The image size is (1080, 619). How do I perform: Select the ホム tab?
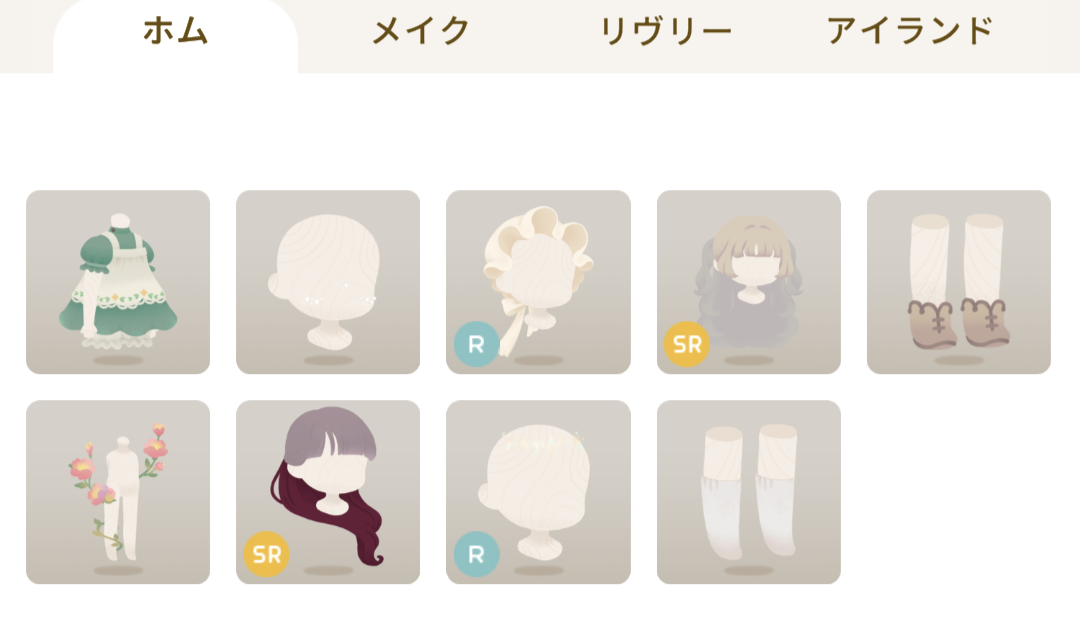point(175,31)
